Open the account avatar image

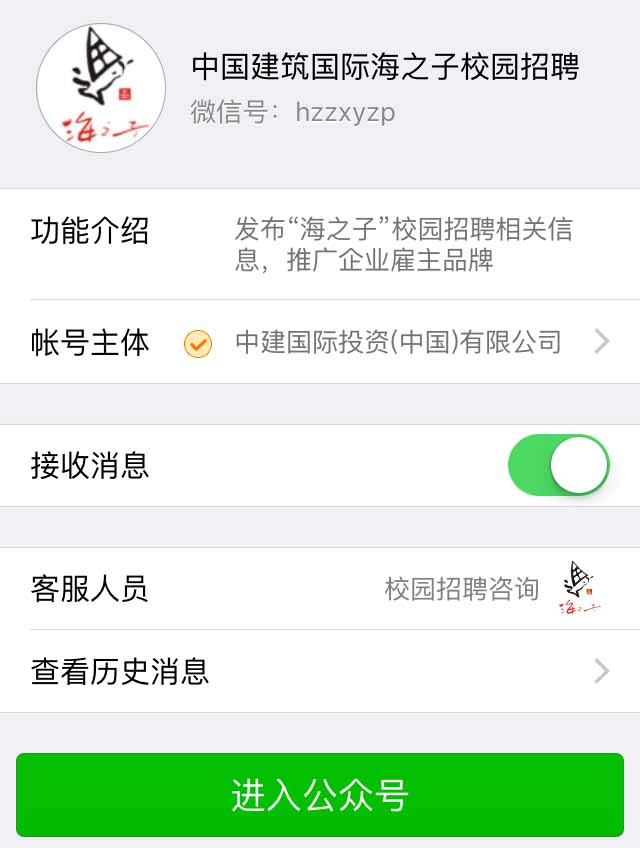point(101,88)
